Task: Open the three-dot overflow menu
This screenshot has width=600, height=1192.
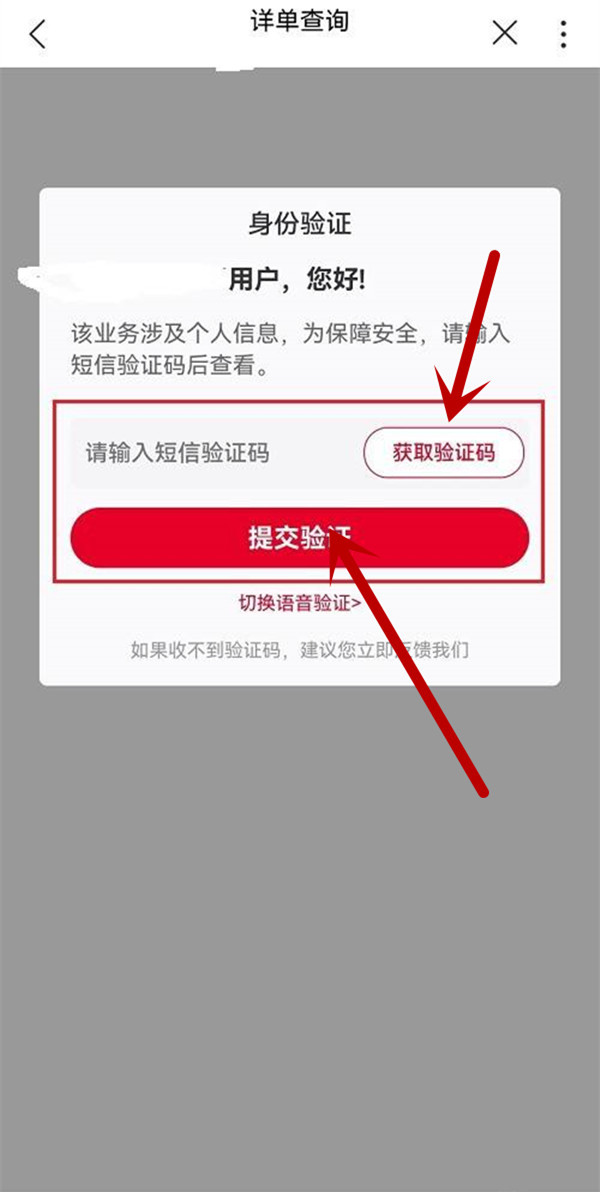Action: tap(563, 34)
